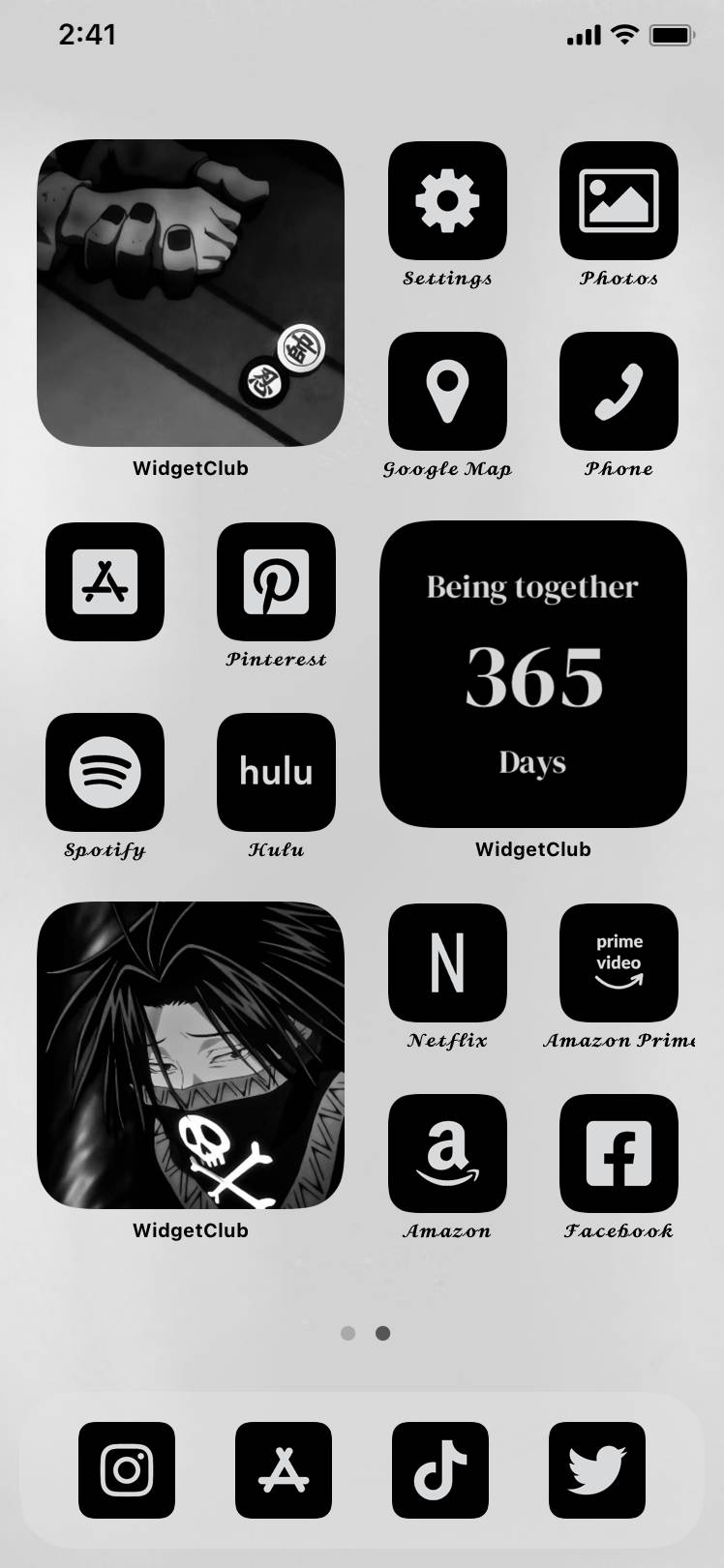Image resolution: width=724 pixels, height=1568 pixels.
Task: Launch Spotify
Action: coord(105,772)
